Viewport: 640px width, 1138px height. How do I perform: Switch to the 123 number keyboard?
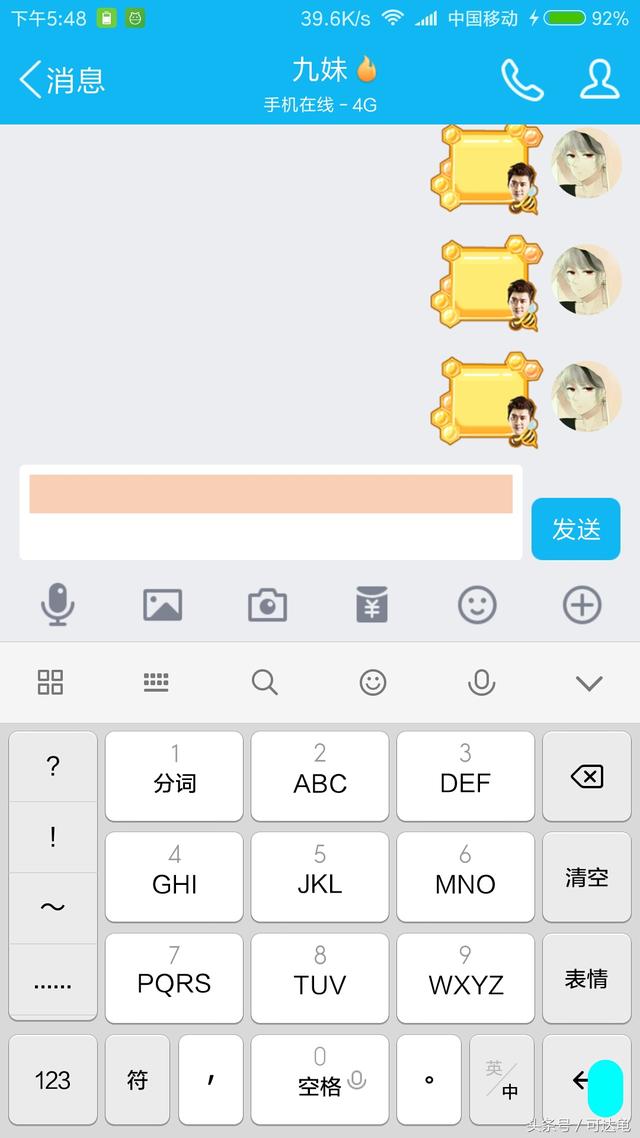pos(52,1080)
